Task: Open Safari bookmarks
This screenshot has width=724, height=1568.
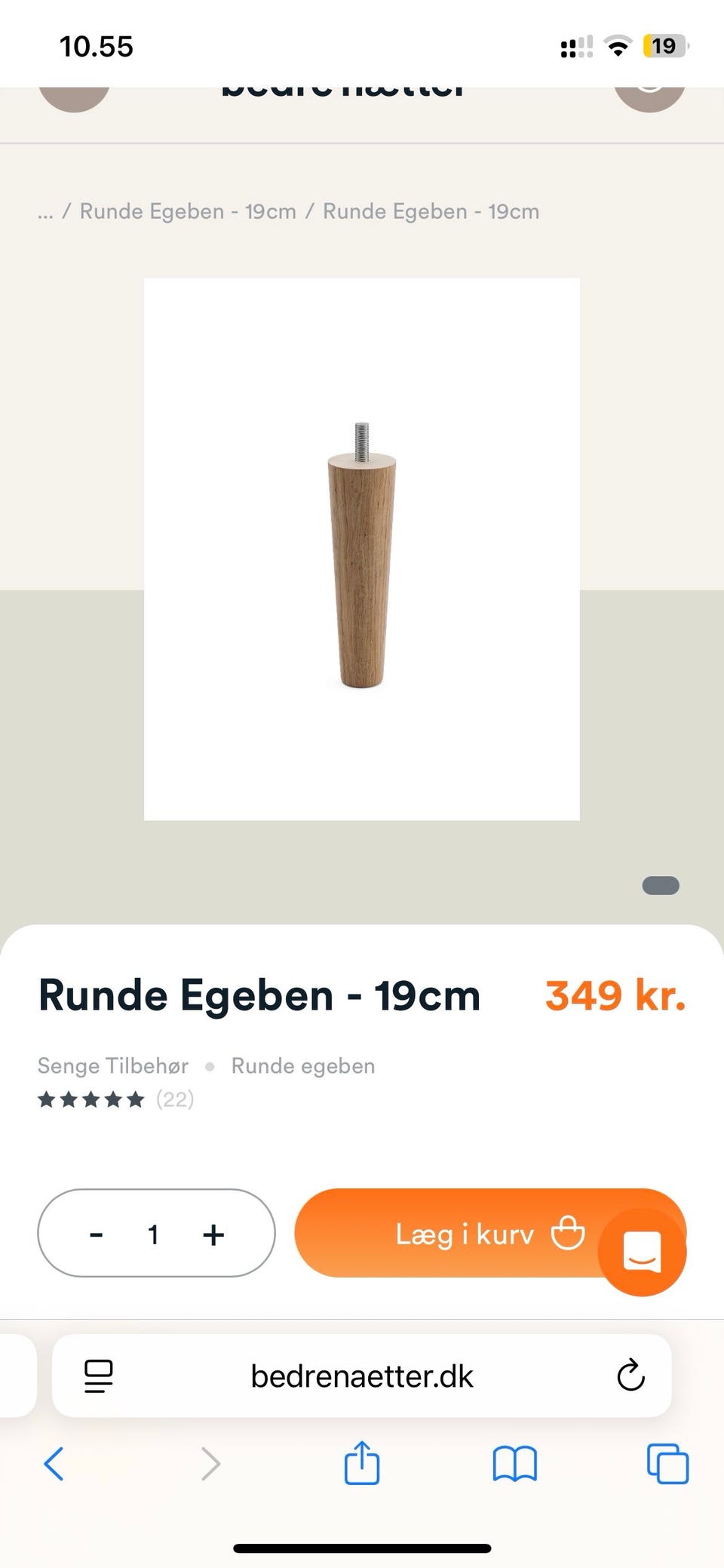Action: [x=515, y=1465]
